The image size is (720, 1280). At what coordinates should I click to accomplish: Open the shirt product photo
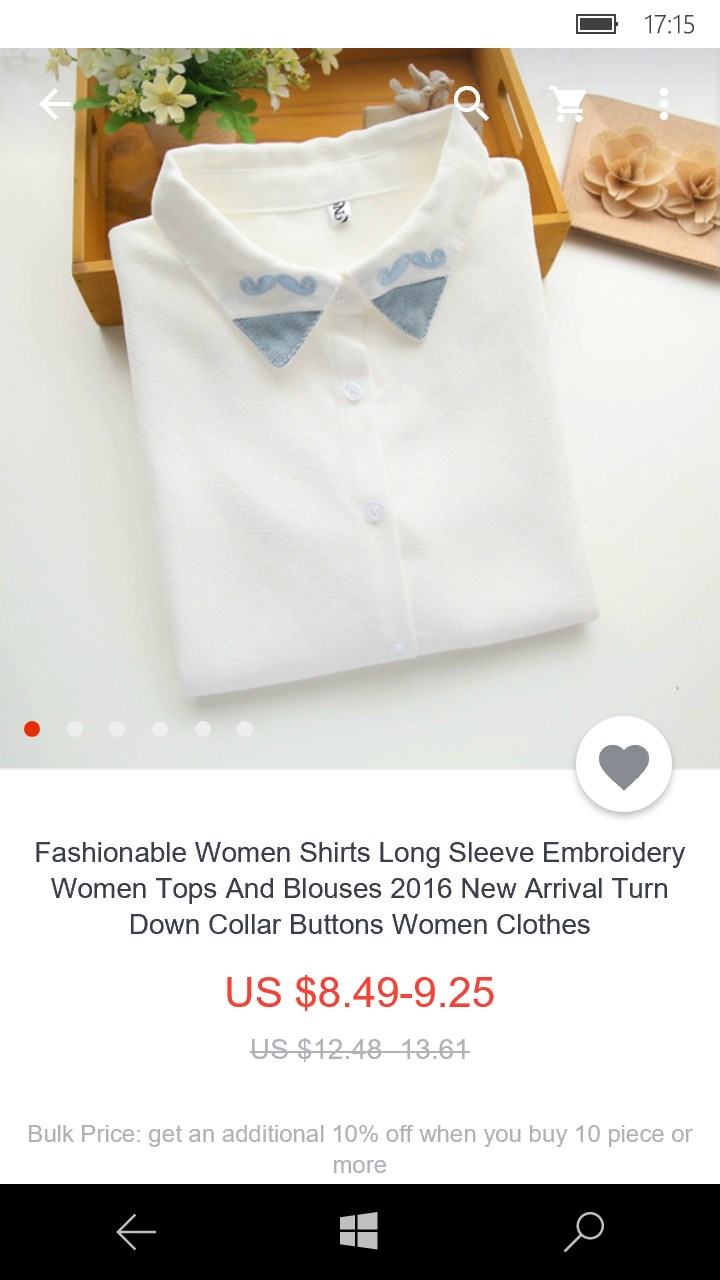[x=360, y=408]
